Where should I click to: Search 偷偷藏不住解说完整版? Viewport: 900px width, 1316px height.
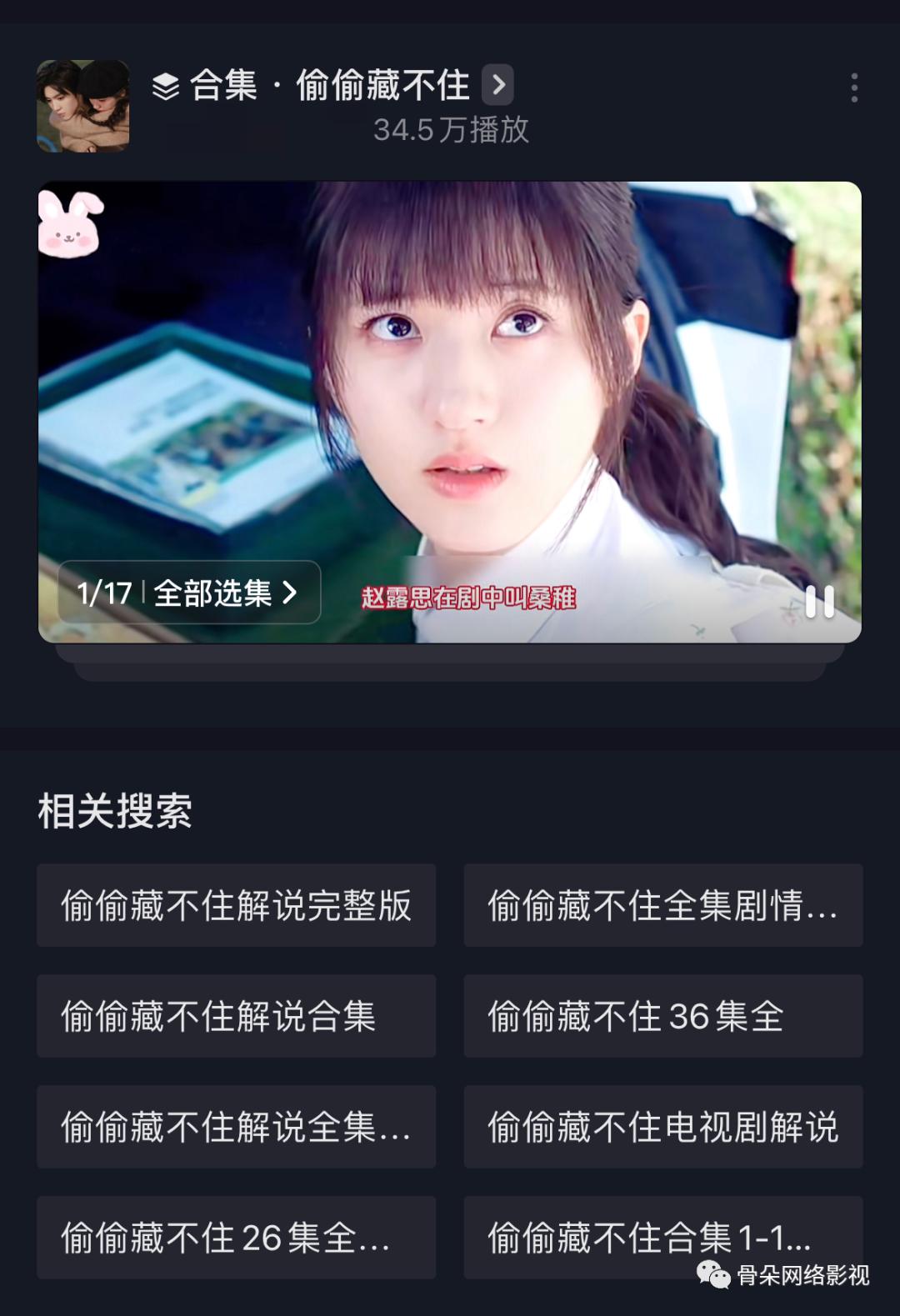point(236,905)
